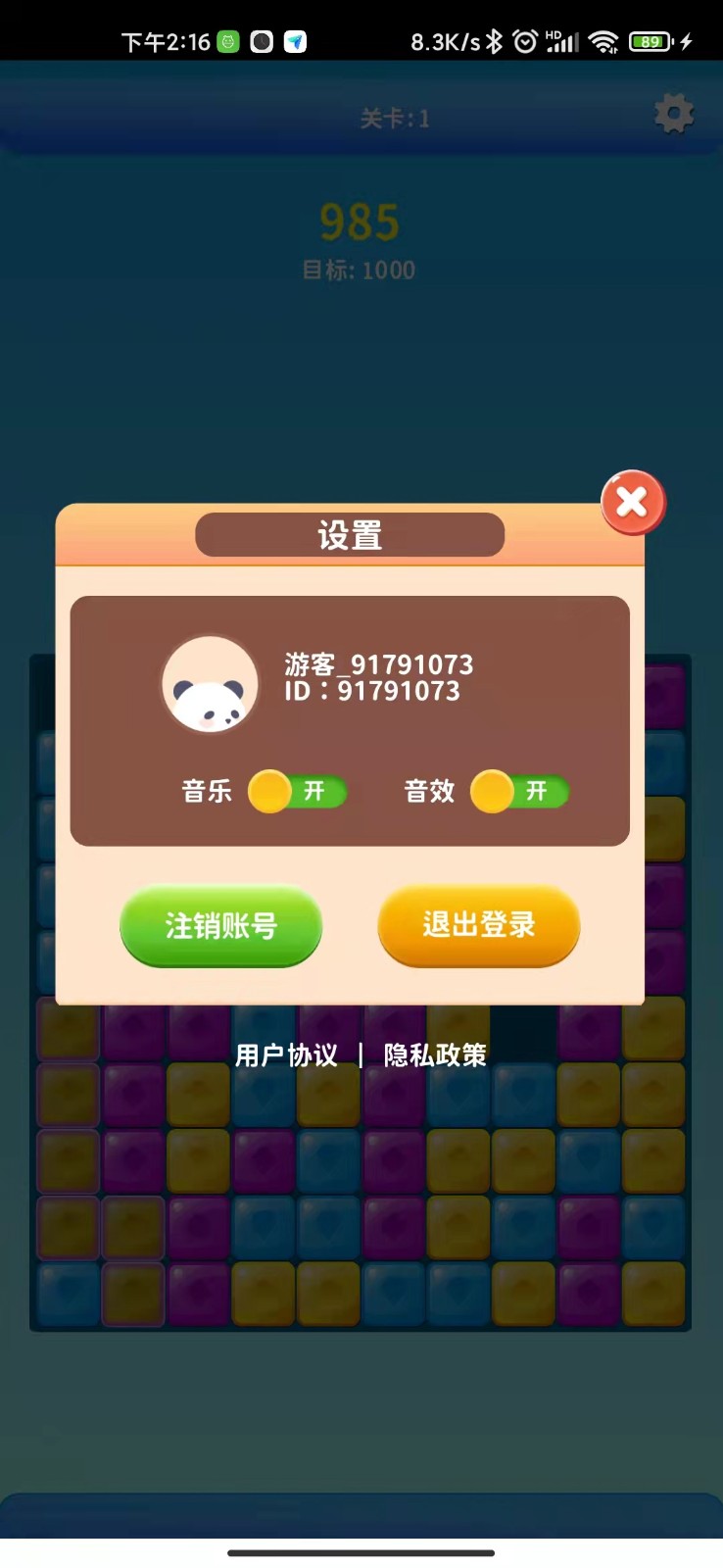Image resolution: width=723 pixels, height=1568 pixels.
Task: Toggle the 音乐 music switch
Action: coord(298,792)
